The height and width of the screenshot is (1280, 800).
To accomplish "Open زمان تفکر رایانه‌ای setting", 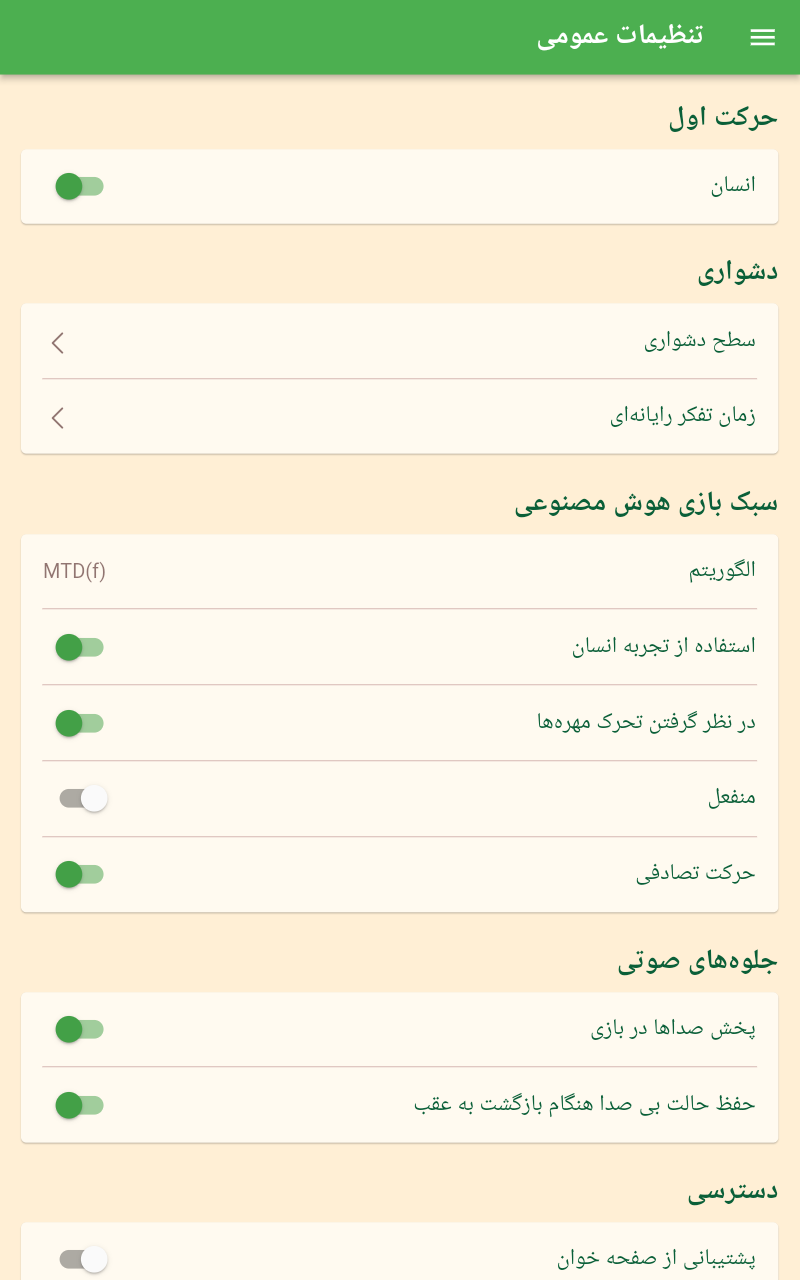I will pyautogui.click(x=399, y=417).
